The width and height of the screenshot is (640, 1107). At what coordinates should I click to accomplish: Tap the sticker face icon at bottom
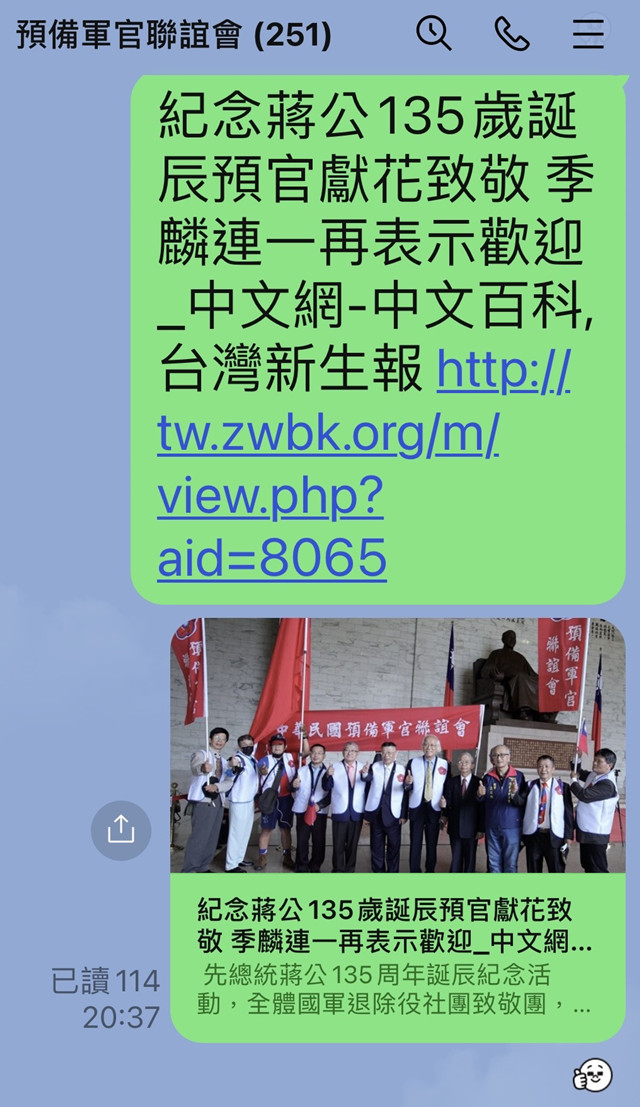coord(593,1073)
